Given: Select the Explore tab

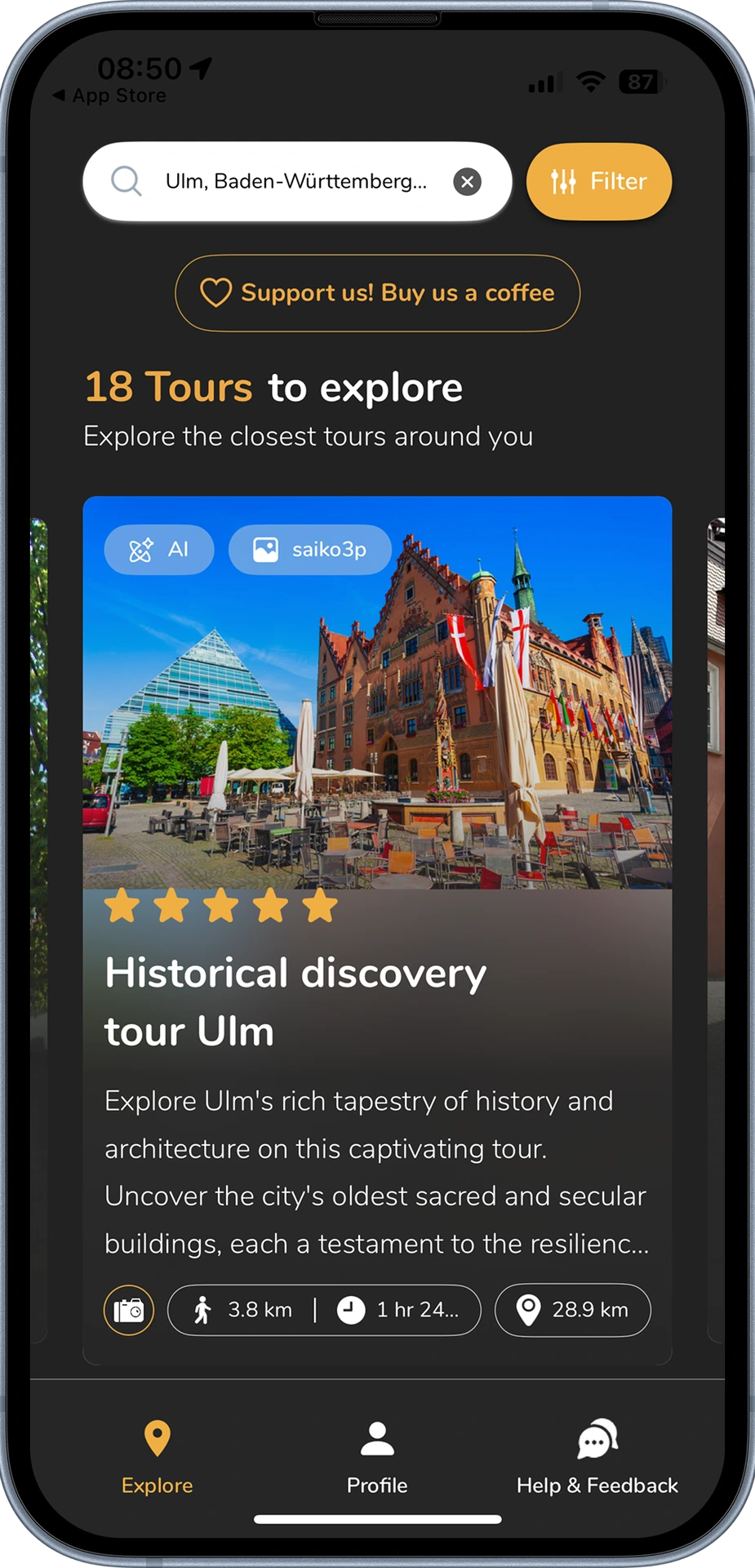Looking at the screenshot, I should [157, 1458].
